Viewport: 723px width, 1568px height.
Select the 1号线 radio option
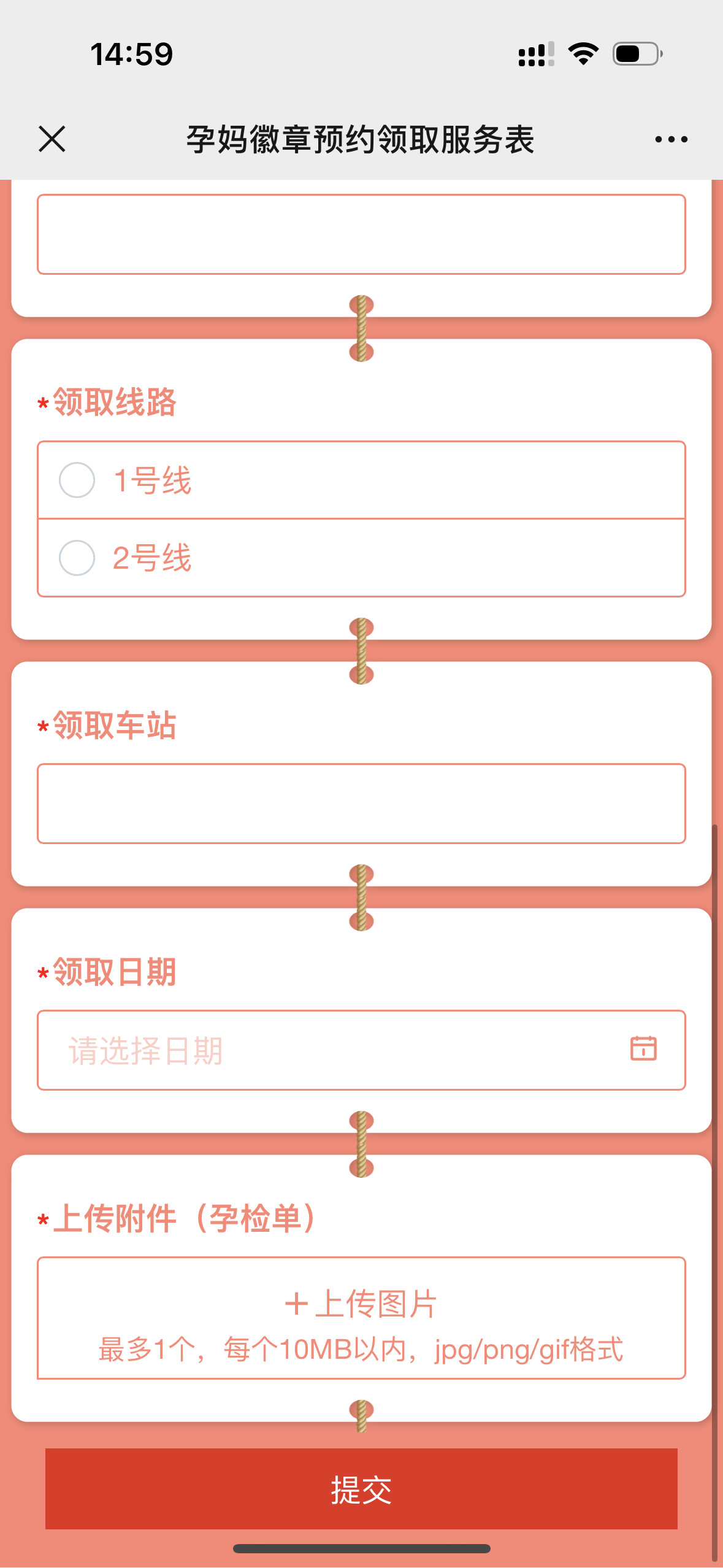[76, 480]
